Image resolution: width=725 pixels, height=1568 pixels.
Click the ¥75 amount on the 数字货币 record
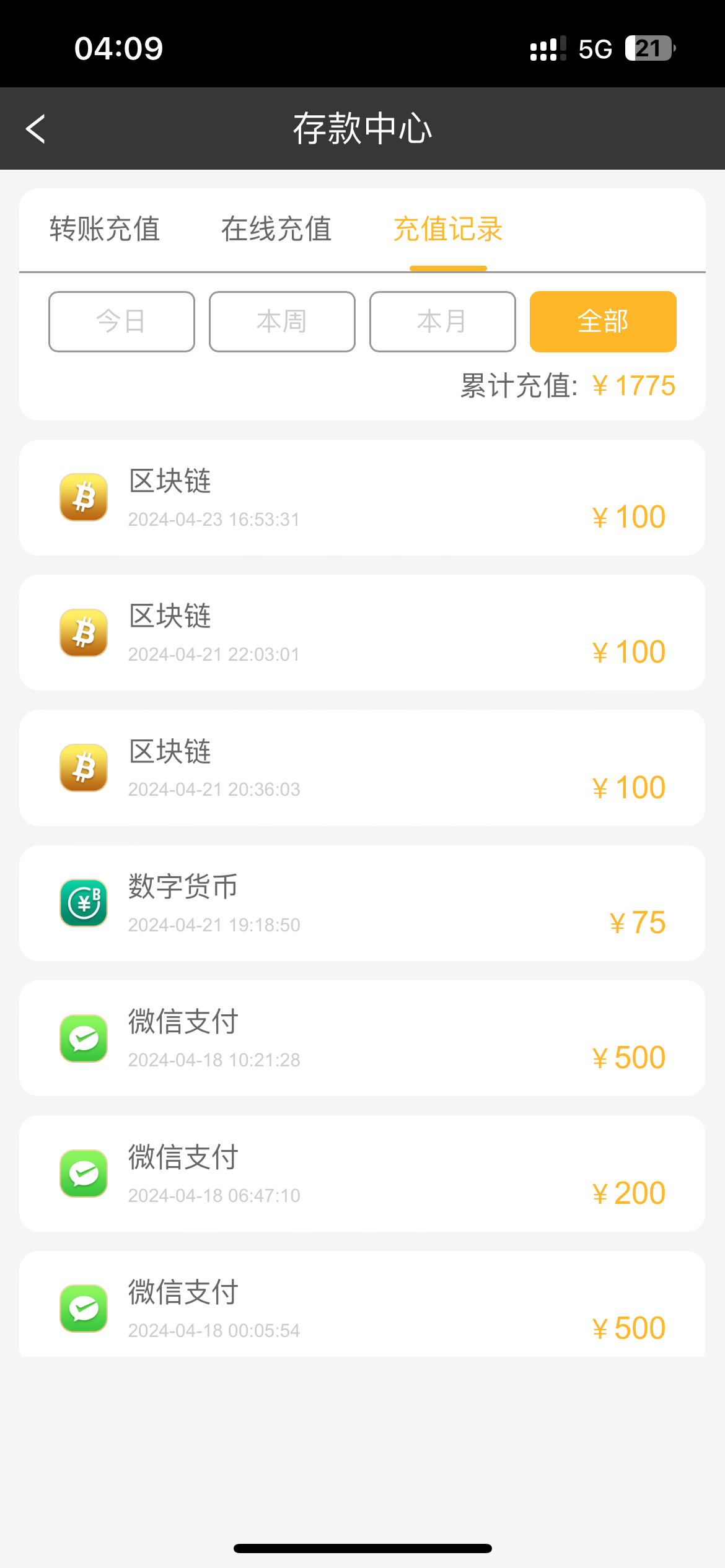[637, 921]
